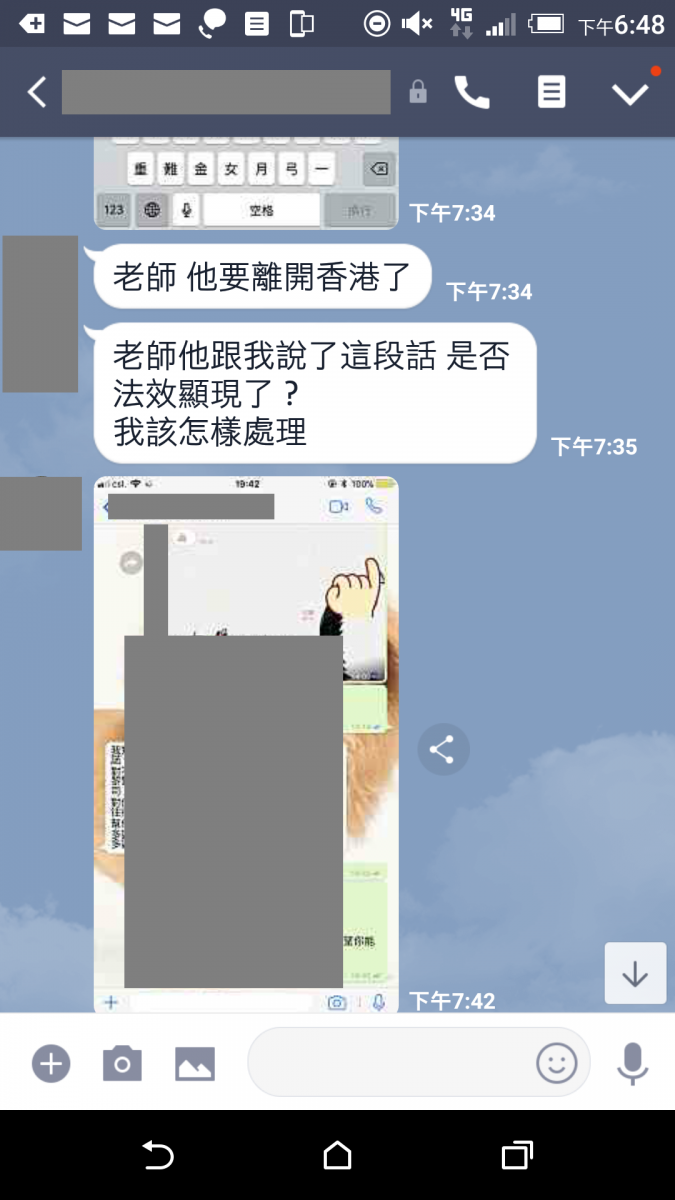Screen dimensions: 675x1200
Task: Open the emoji and sticker picker
Action: pos(557,1063)
